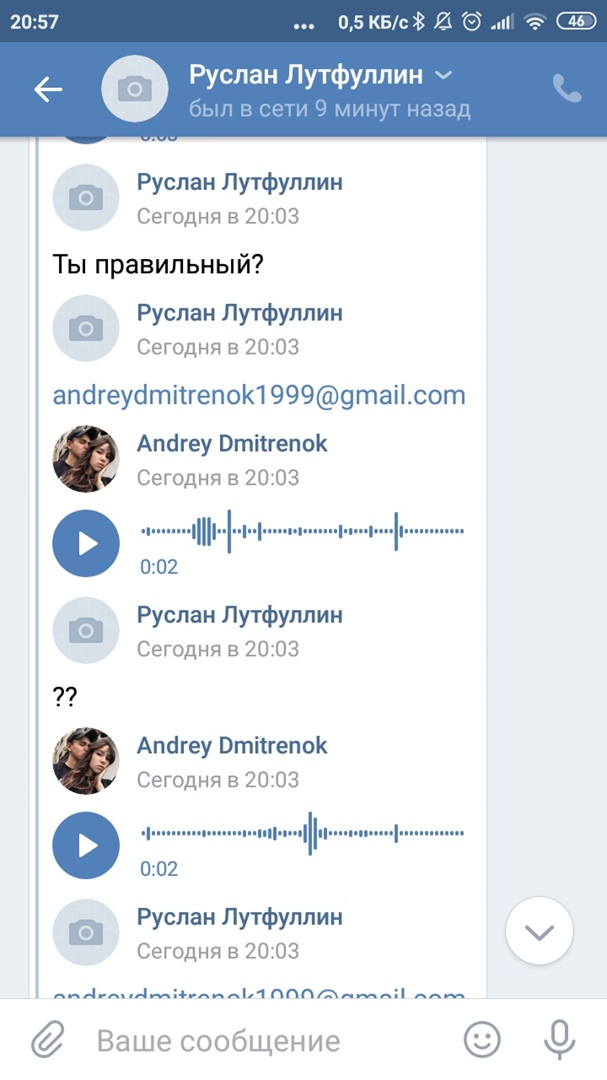Viewport: 607px width, 1080px height.
Task: Record a voice message with microphone
Action: tap(559, 1041)
